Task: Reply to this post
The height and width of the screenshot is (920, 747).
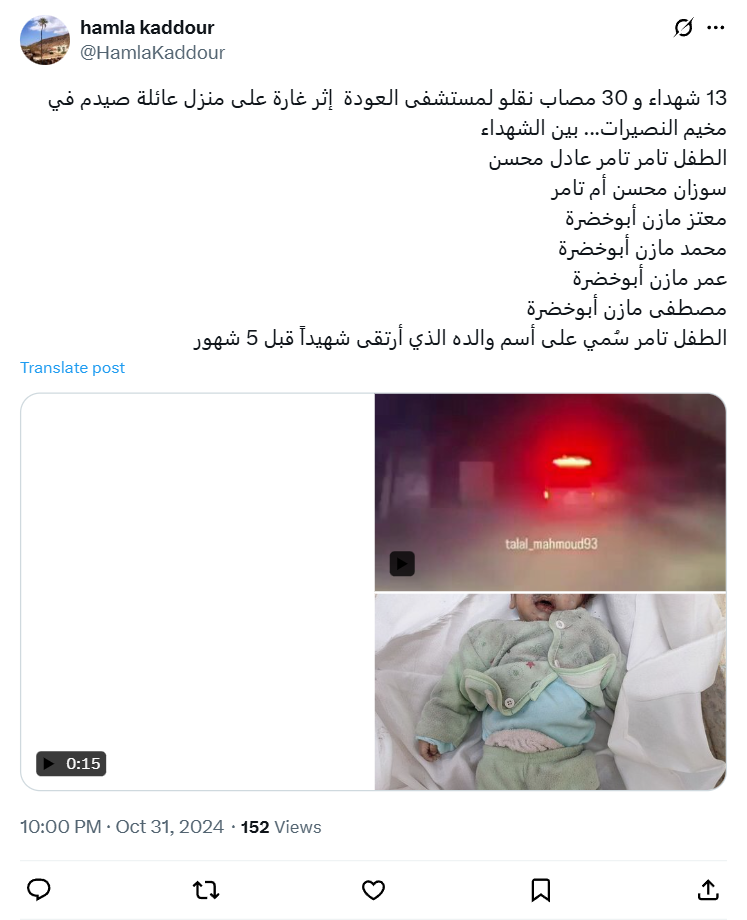Action: tap(39, 889)
